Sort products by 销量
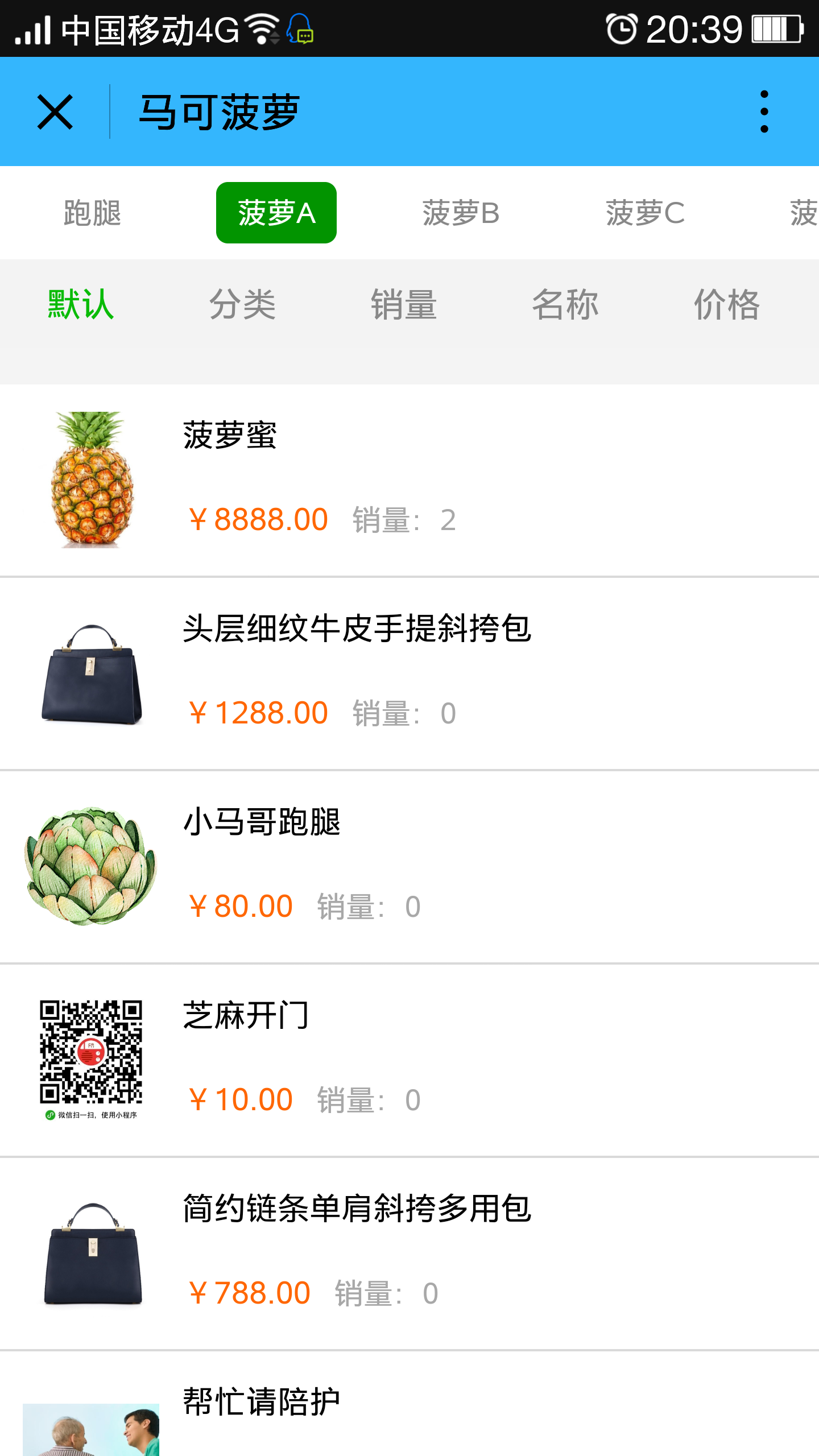The image size is (819, 1456). pyautogui.click(x=404, y=304)
